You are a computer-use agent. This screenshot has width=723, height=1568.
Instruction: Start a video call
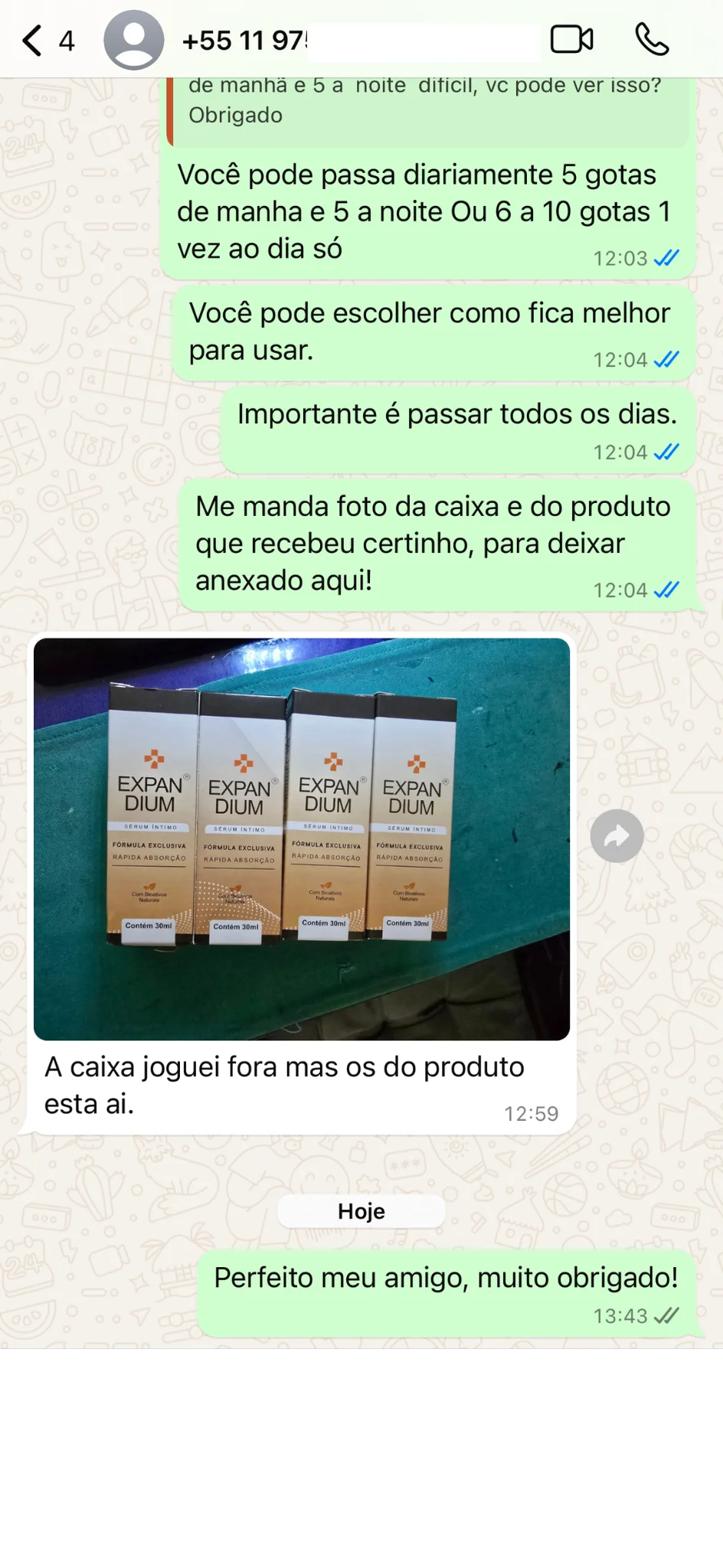coord(571,40)
